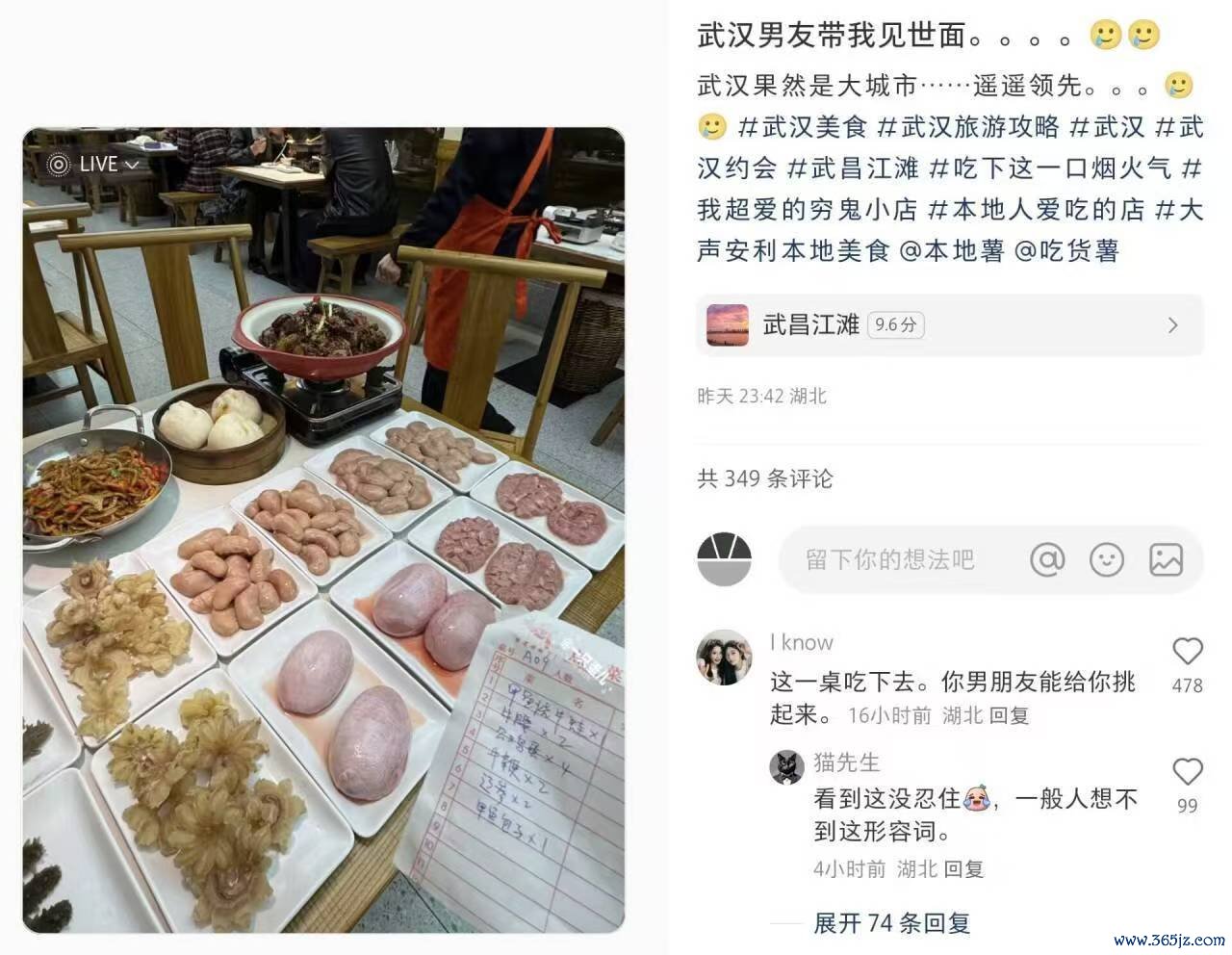The image size is (1232, 955).
Task: Tap the 留下你的想法吧 comment field
Action: [x=890, y=559]
